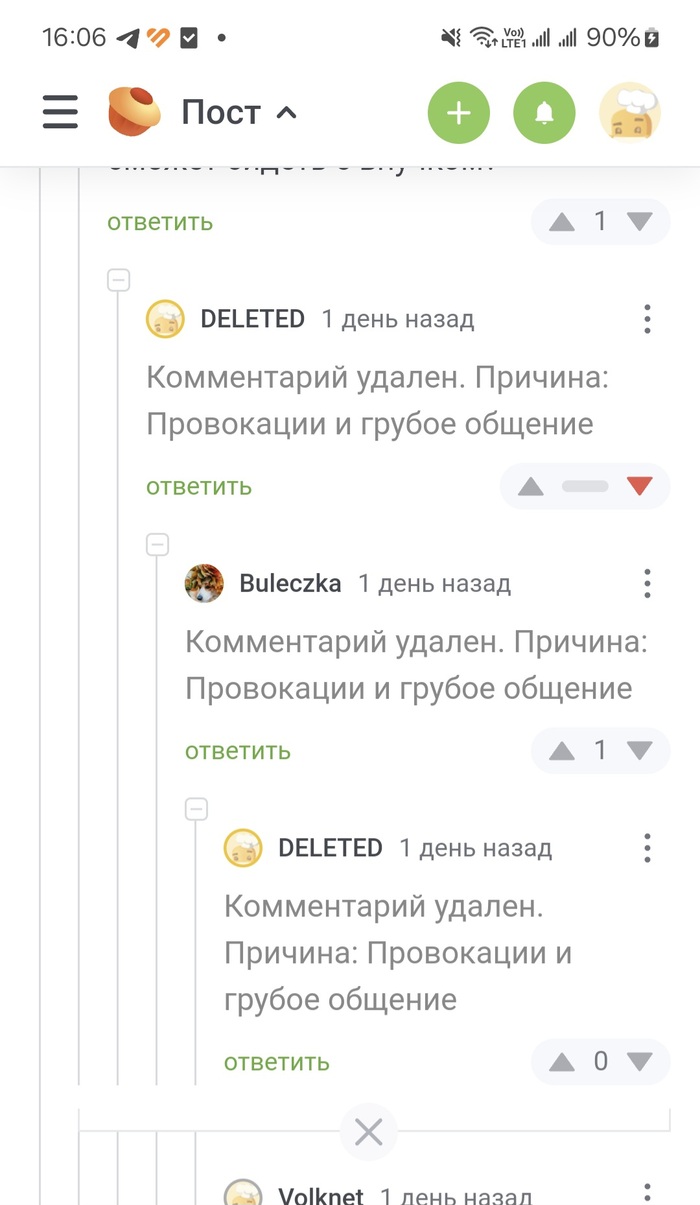Tap the red downvote arrow on first DELETED comment

pyautogui.click(x=639, y=487)
